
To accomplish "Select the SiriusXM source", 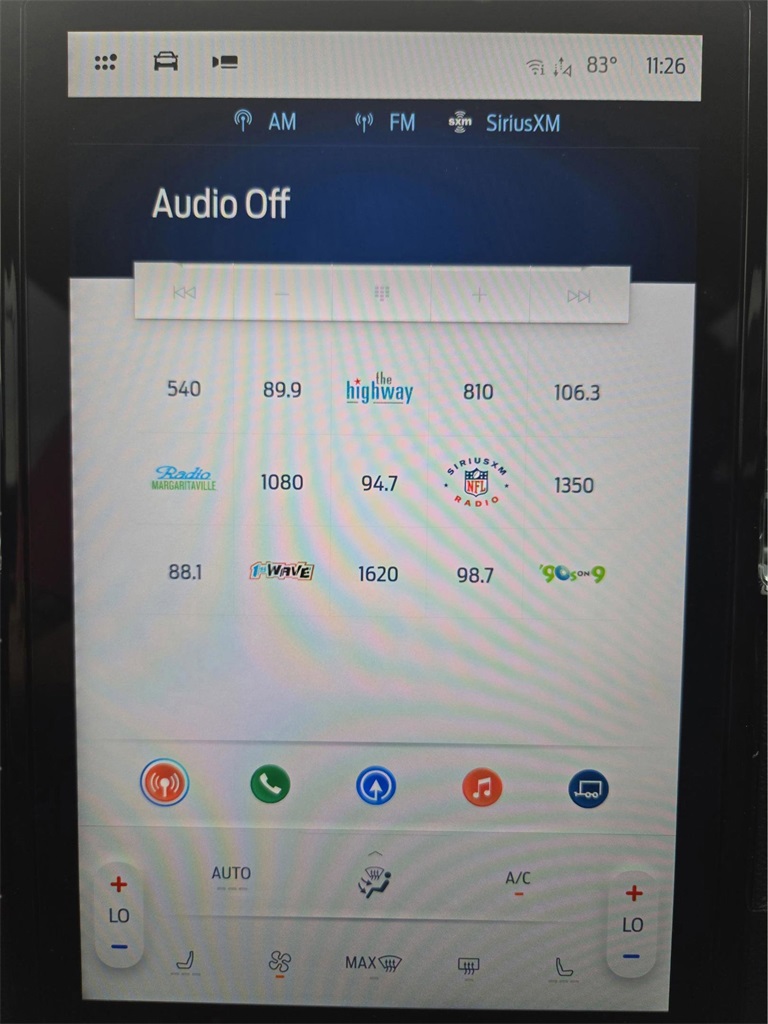I will pyautogui.click(x=506, y=123).
